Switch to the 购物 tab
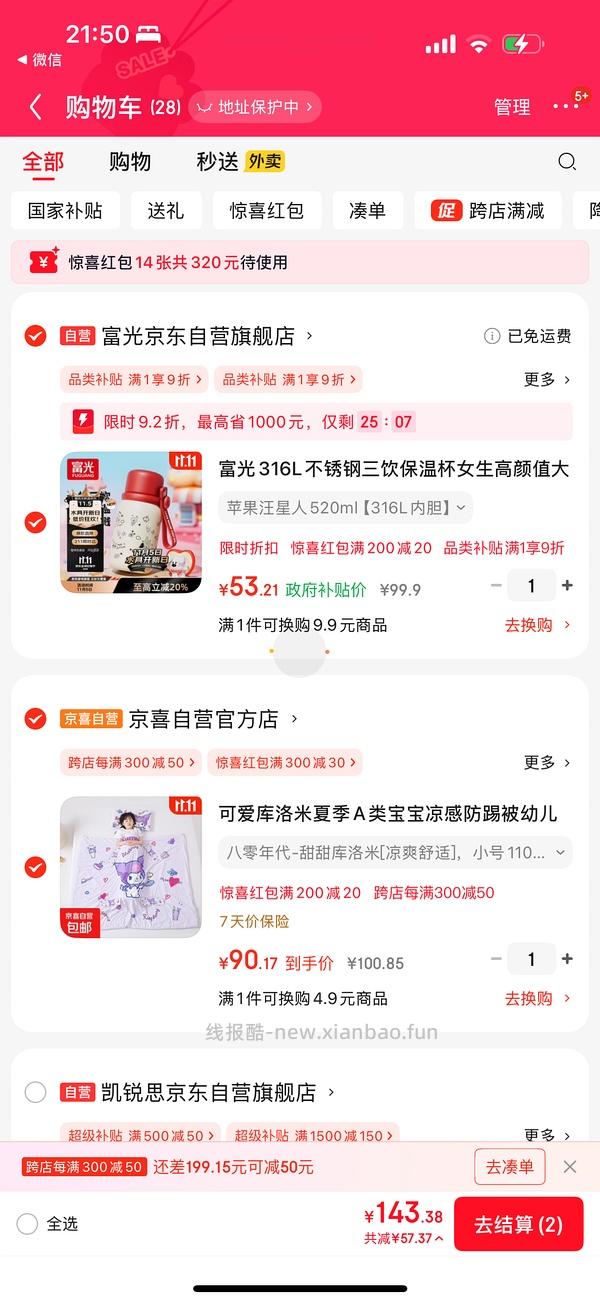The image size is (600, 1303). 130,162
